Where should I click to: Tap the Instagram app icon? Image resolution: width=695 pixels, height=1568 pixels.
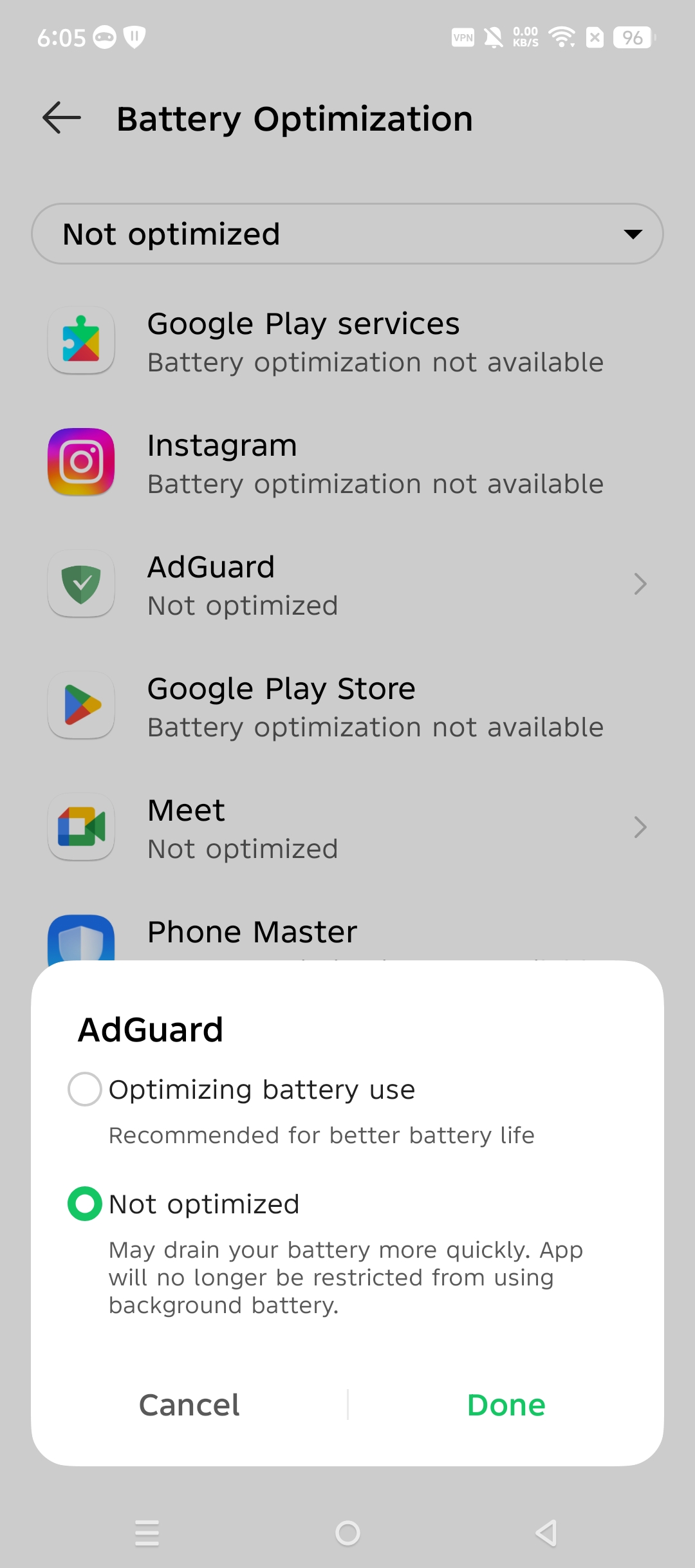pyautogui.click(x=80, y=461)
